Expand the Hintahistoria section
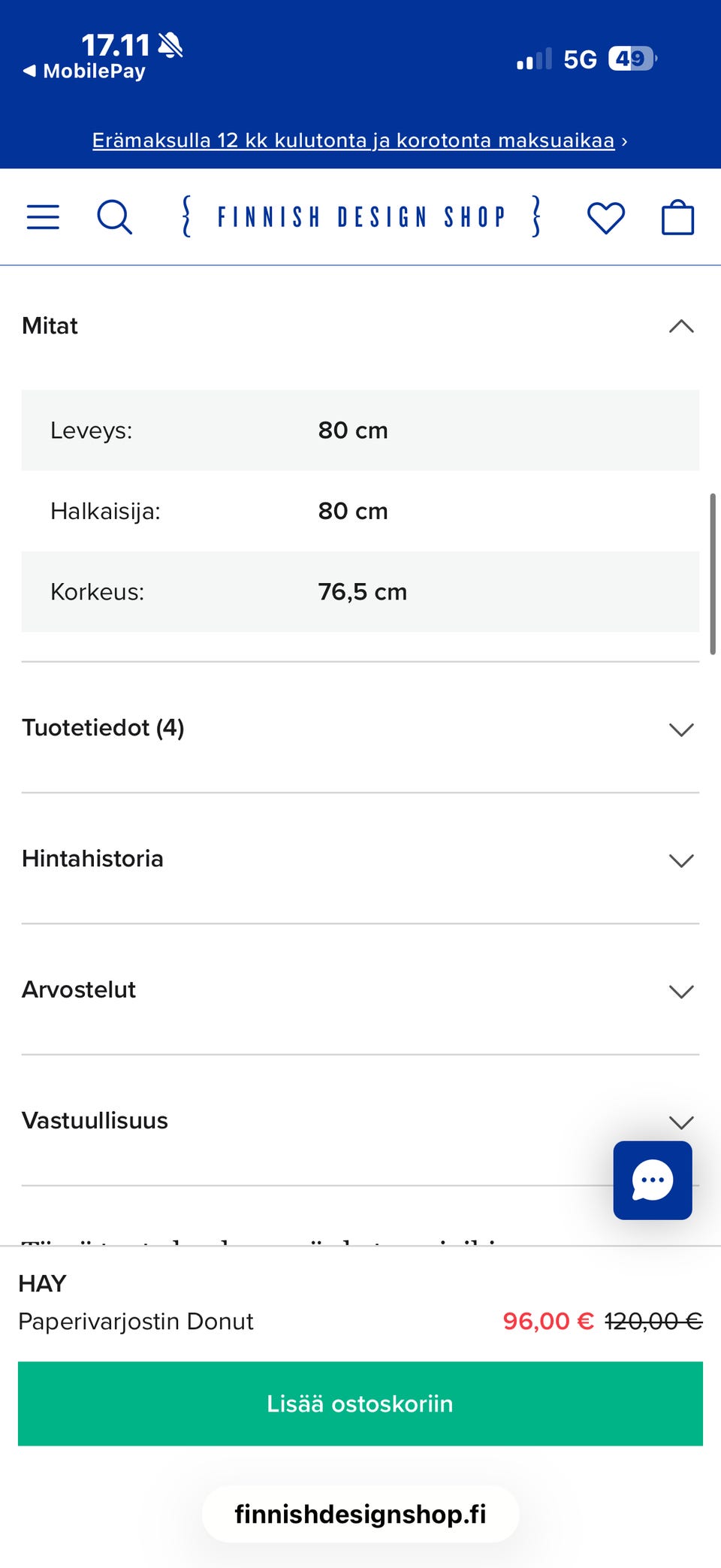 pos(680,860)
